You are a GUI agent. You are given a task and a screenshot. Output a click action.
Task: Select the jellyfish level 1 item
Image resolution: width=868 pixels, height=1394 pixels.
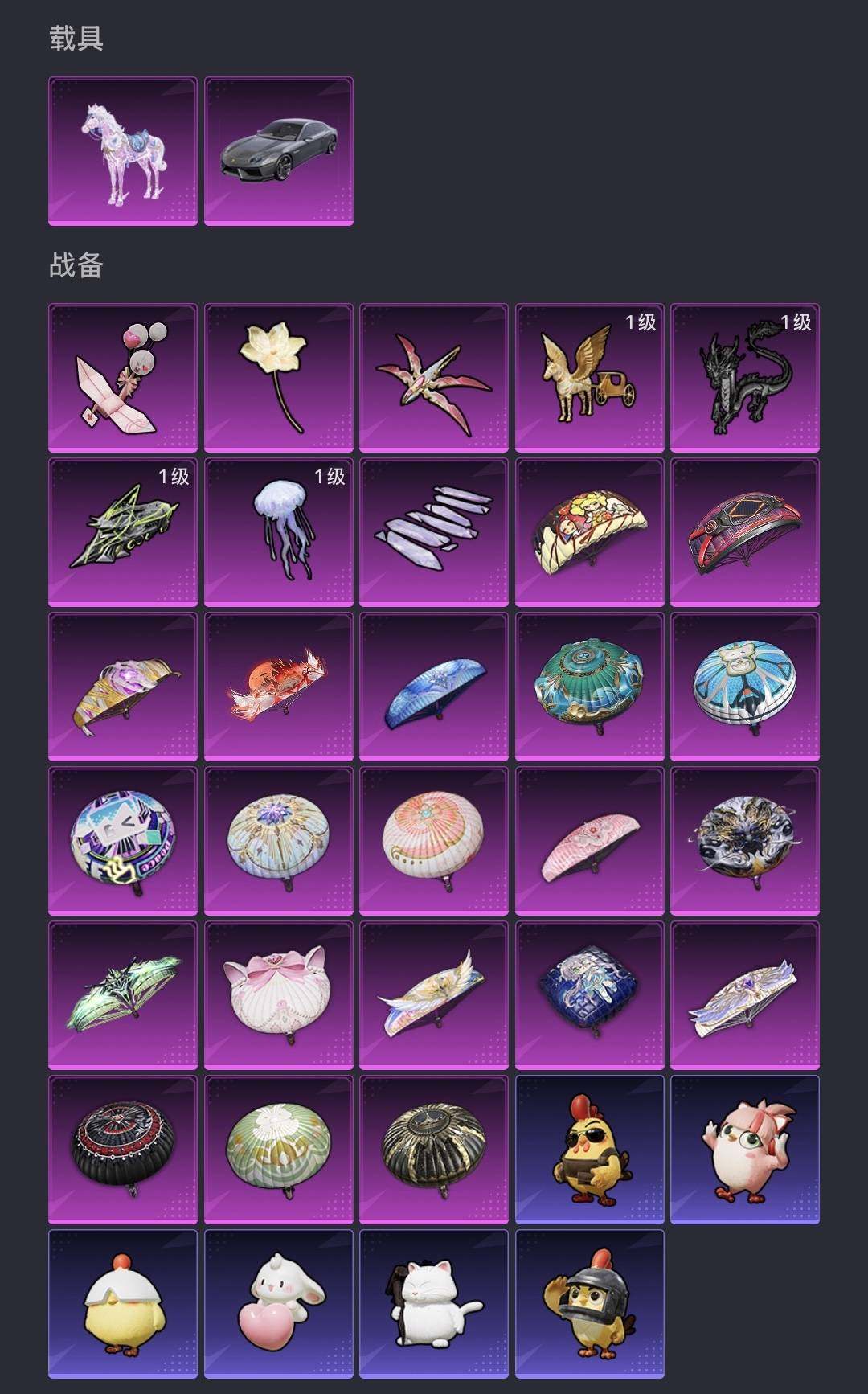pos(278,532)
